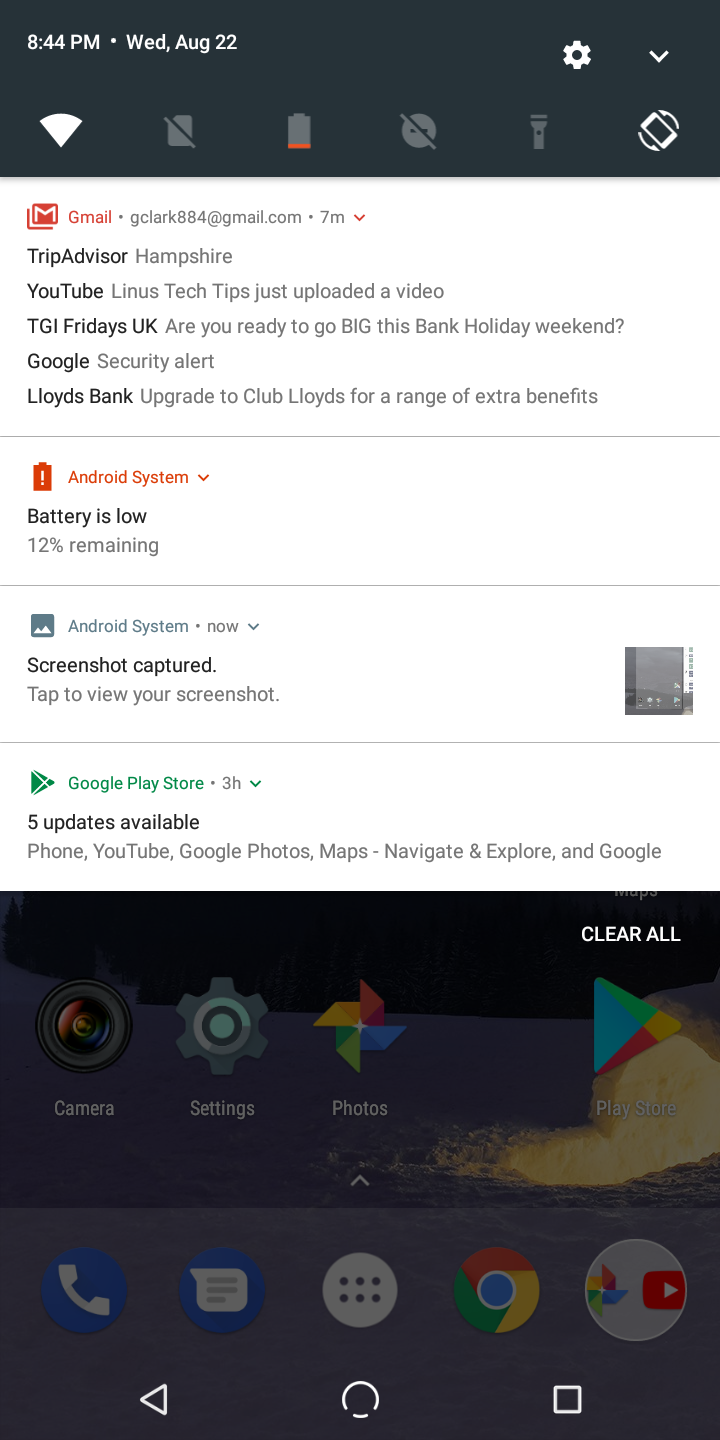This screenshot has height=1440, width=720.
Task: Toggle the Do Not Disturb quick setting
Action: (419, 131)
